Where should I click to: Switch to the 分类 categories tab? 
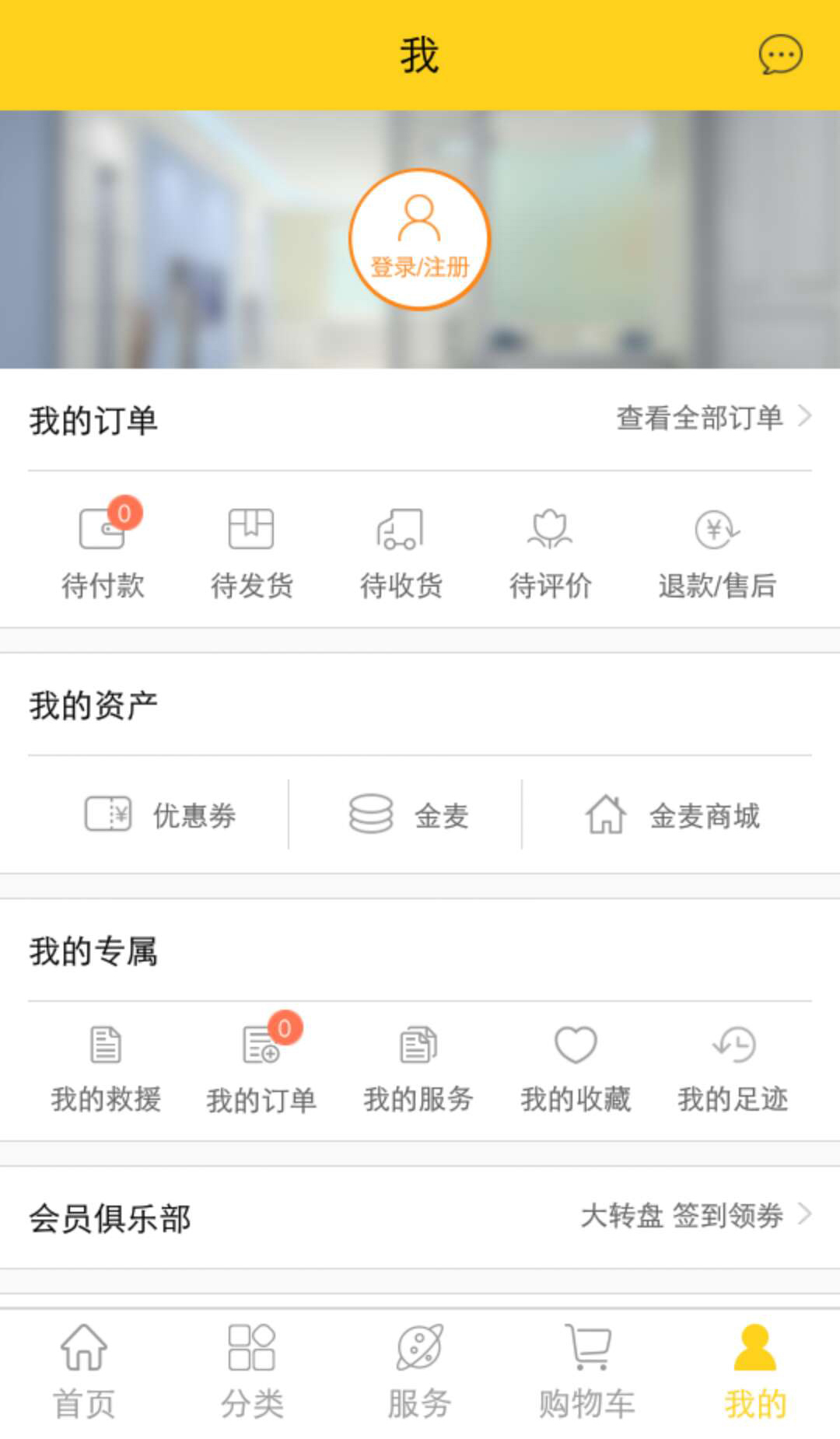251,1372
